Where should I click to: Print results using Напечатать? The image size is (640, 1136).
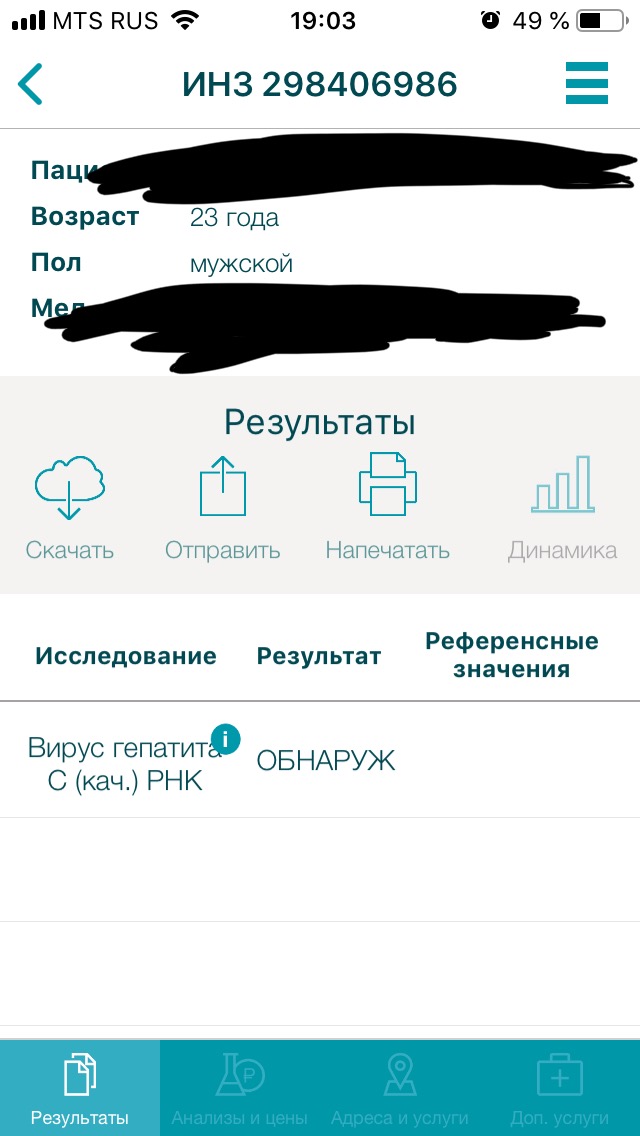[387, 506]
